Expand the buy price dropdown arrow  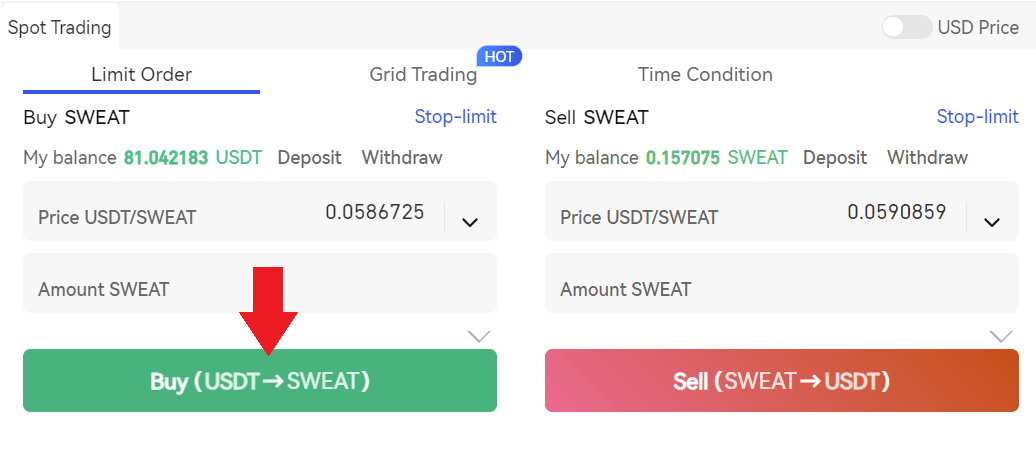point(470,222)
